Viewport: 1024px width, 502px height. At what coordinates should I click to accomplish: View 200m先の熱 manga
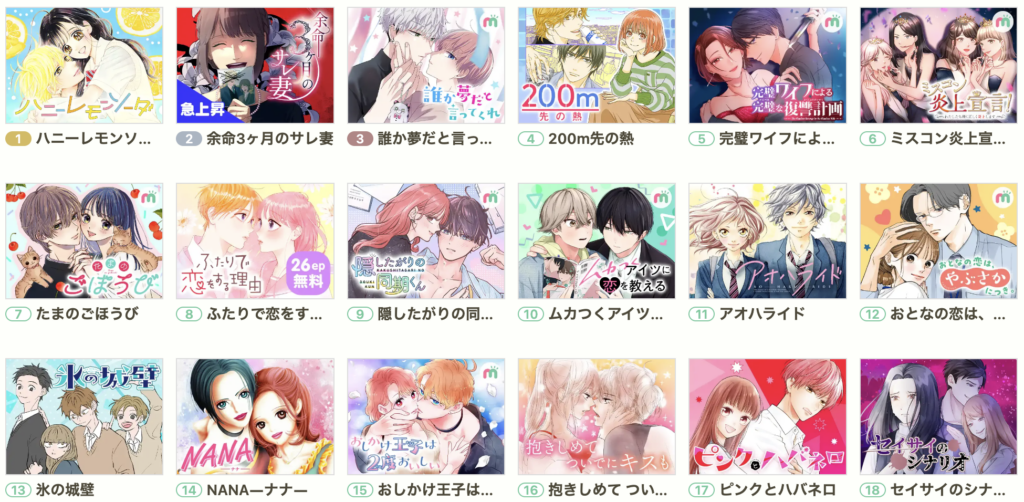point(597,66)
